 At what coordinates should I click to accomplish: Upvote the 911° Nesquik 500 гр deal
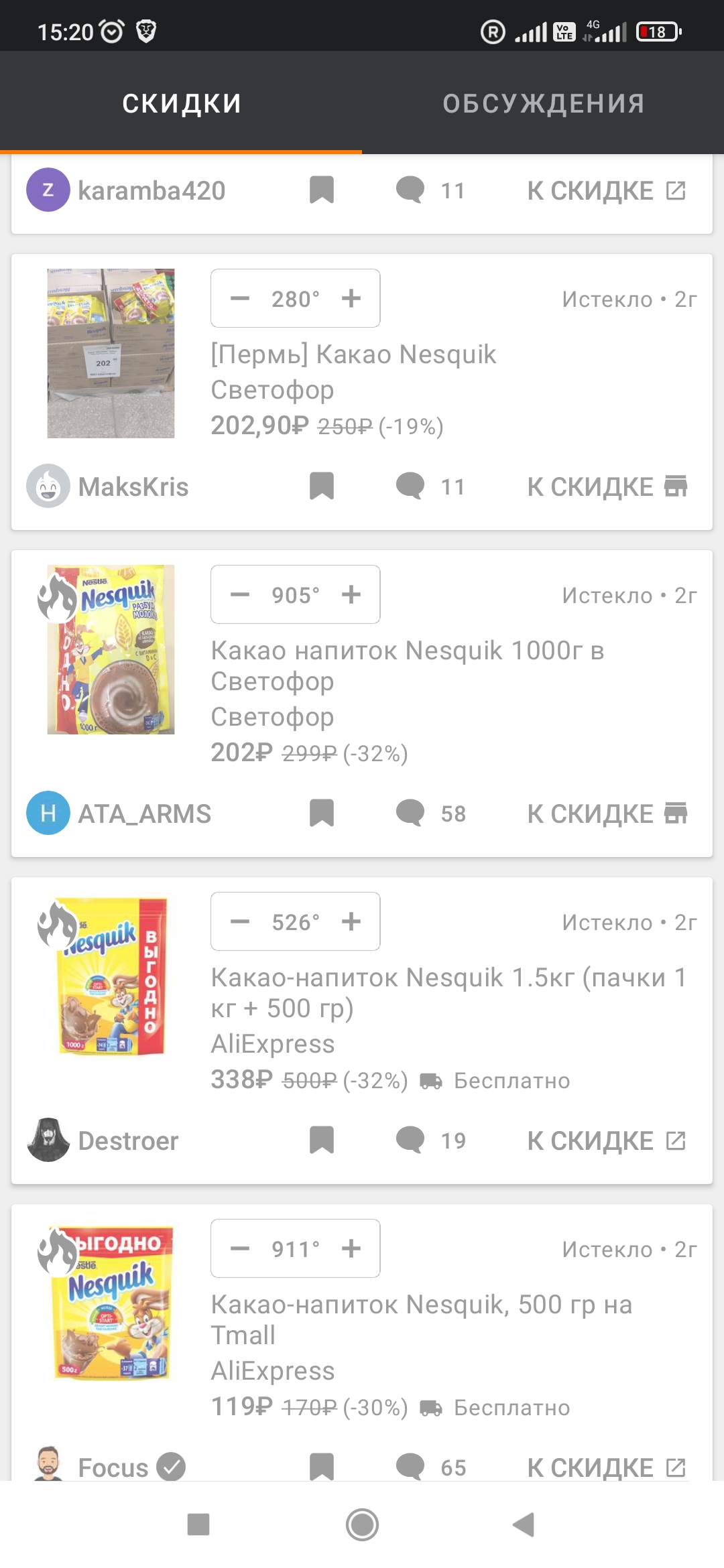click(x=351, y=1248)
